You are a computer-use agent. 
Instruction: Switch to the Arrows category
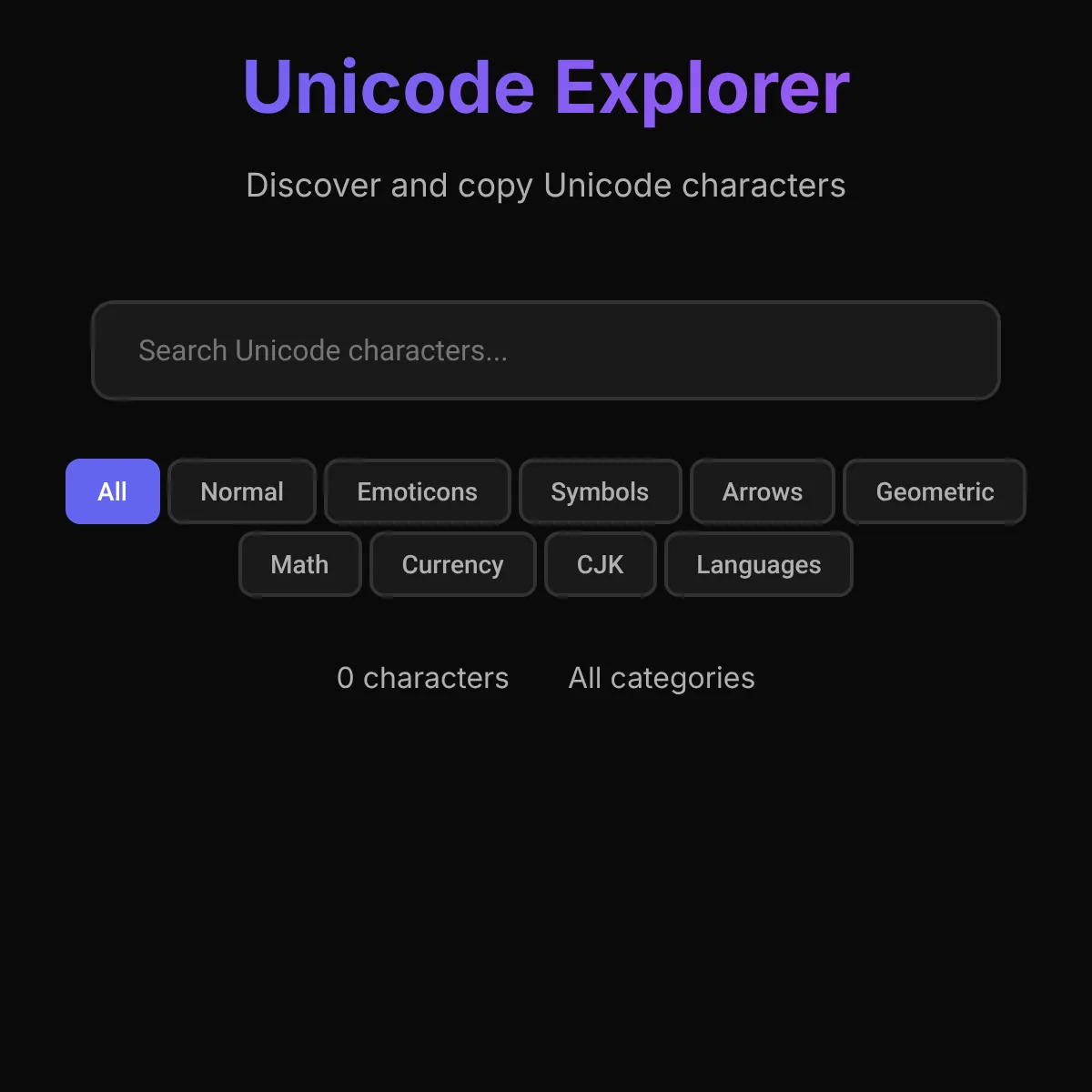click(763, 491)
